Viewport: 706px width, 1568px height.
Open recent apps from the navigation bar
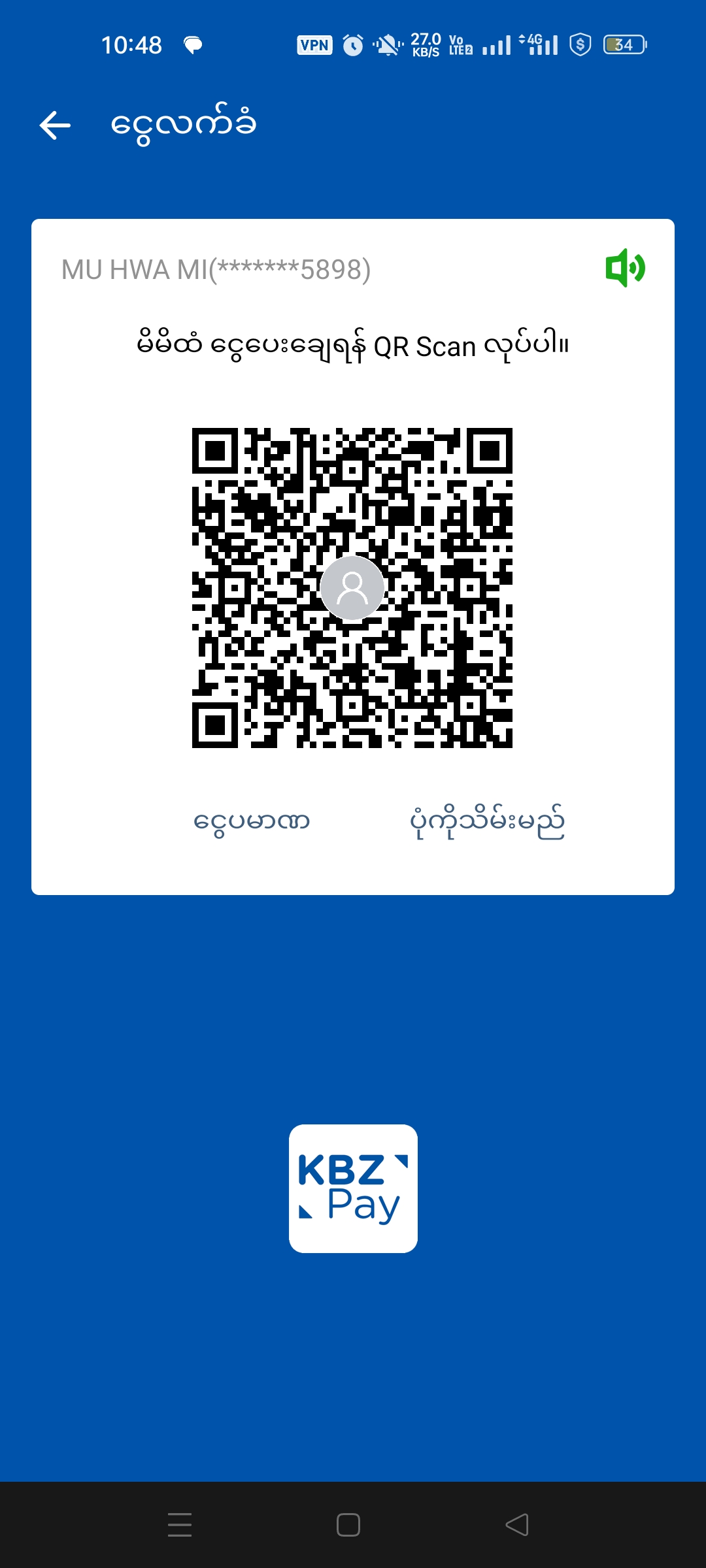pyautogui.click(x=180, y=1525)
